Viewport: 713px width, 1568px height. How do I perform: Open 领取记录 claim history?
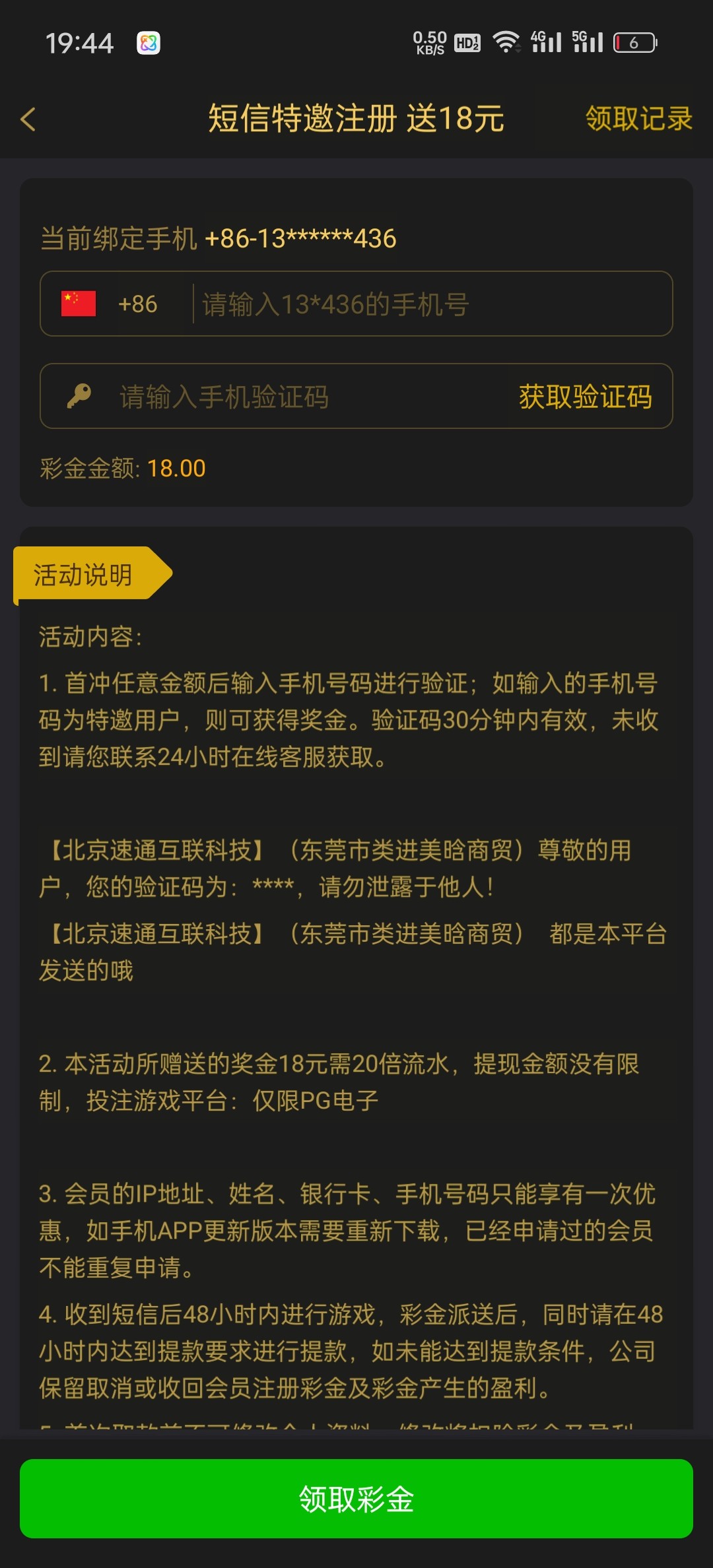(x=638, y=119)
